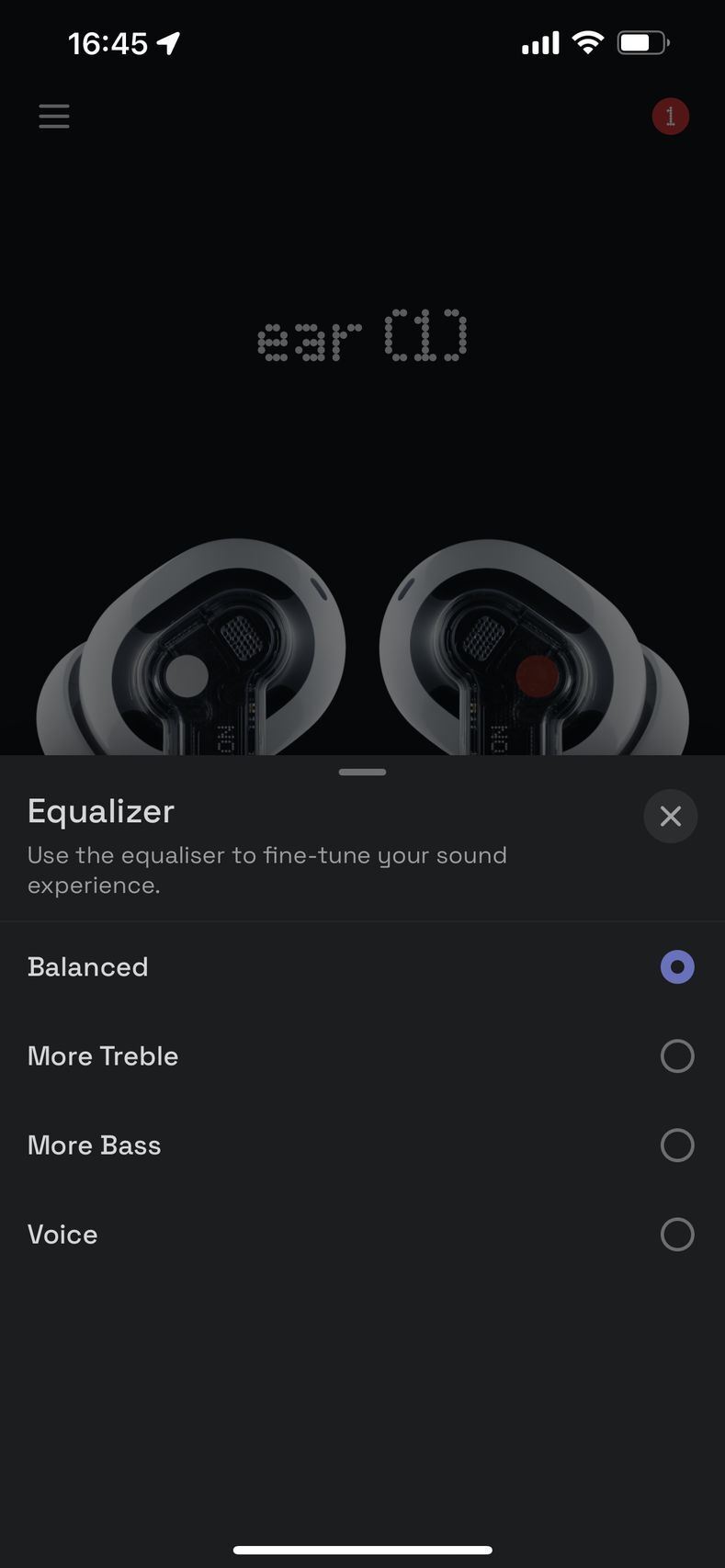The height and width of the screenshot is (1568, 725).
Task: Tap the More Treble label text
Action: click(x=103, y=1055)
